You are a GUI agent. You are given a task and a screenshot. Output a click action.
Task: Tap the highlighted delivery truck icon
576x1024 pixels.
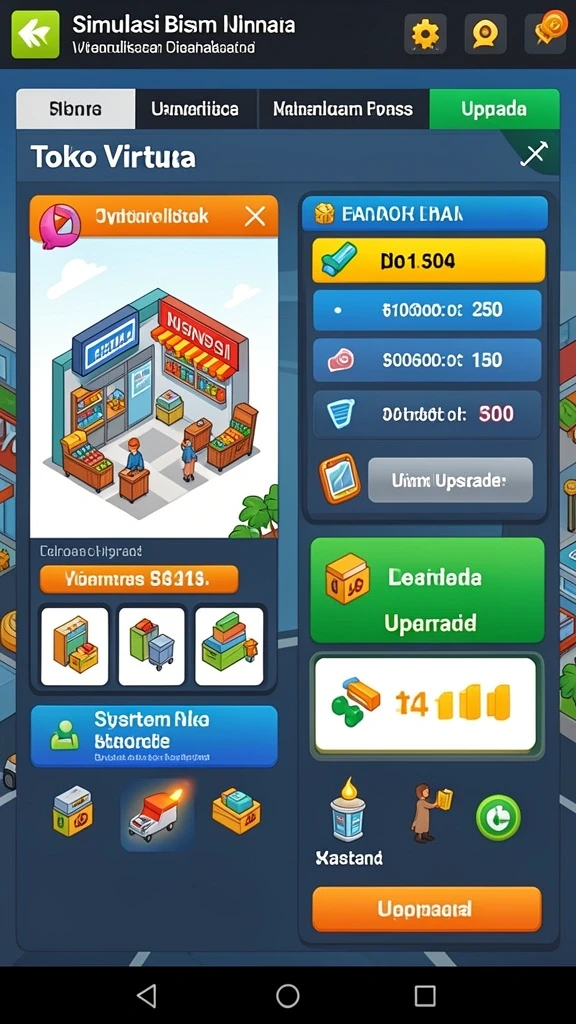click(x=157, y=814)
